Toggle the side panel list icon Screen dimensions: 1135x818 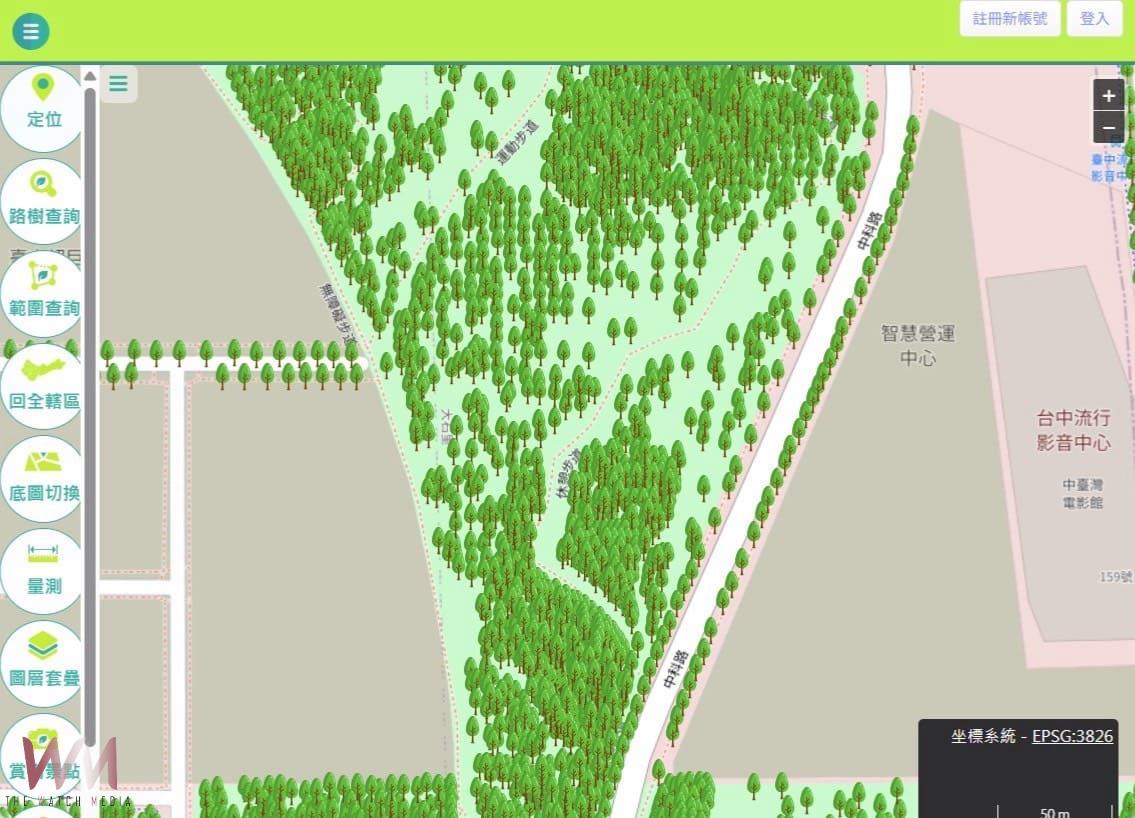click(x=118, y=84)
